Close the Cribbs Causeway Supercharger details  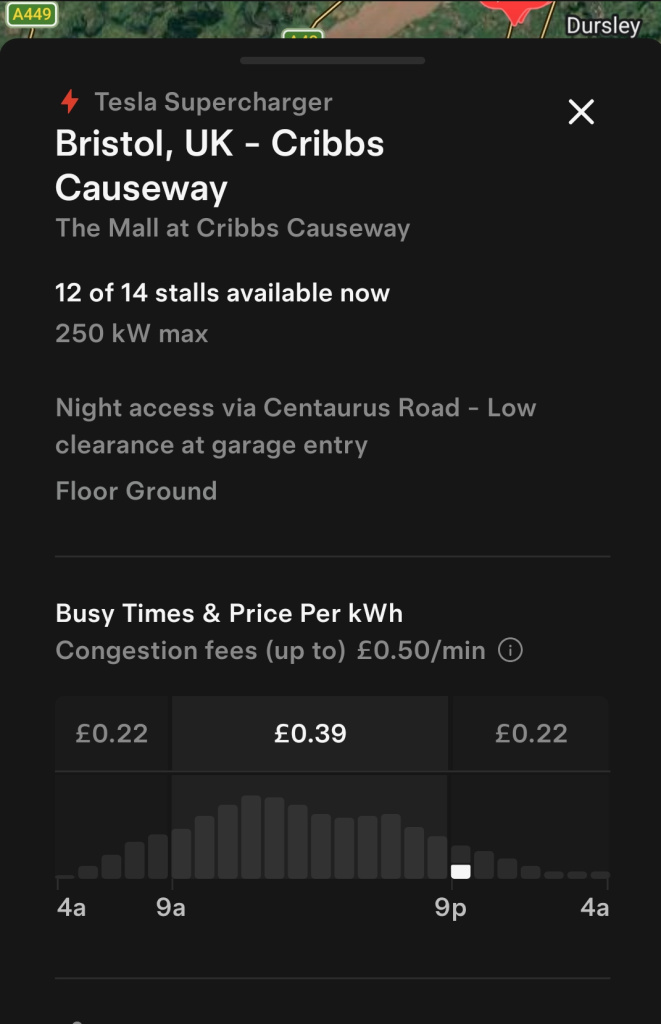click(581, 112)
